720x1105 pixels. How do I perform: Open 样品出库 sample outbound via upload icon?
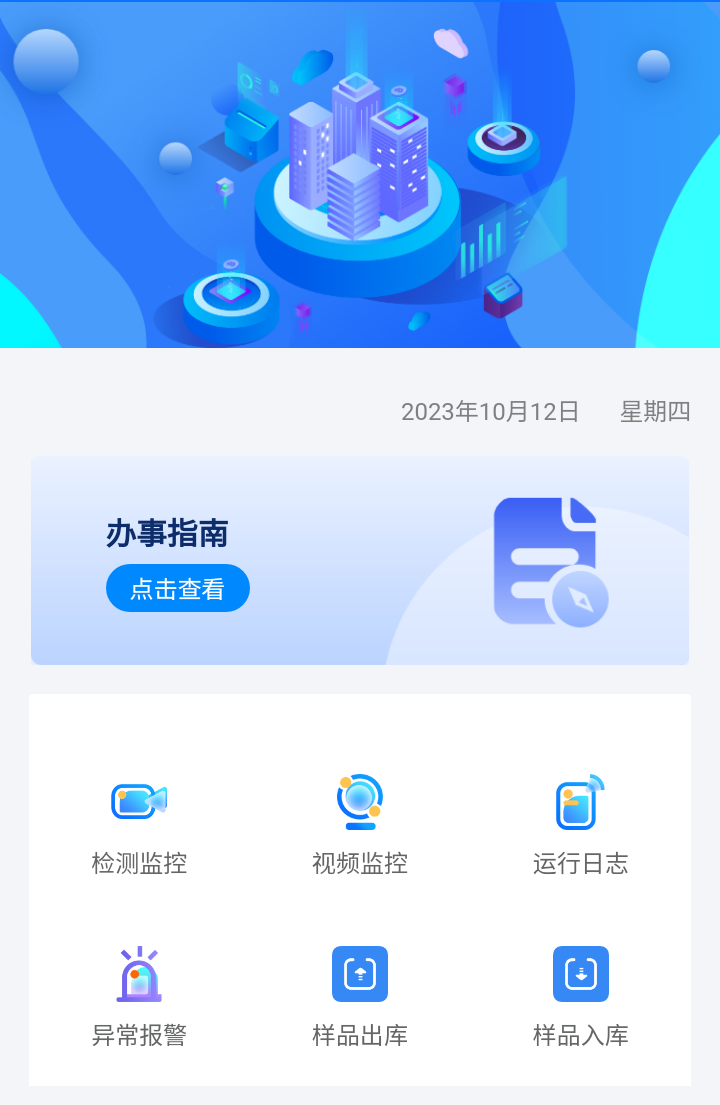pyautogui.click(x=359, y=972)
